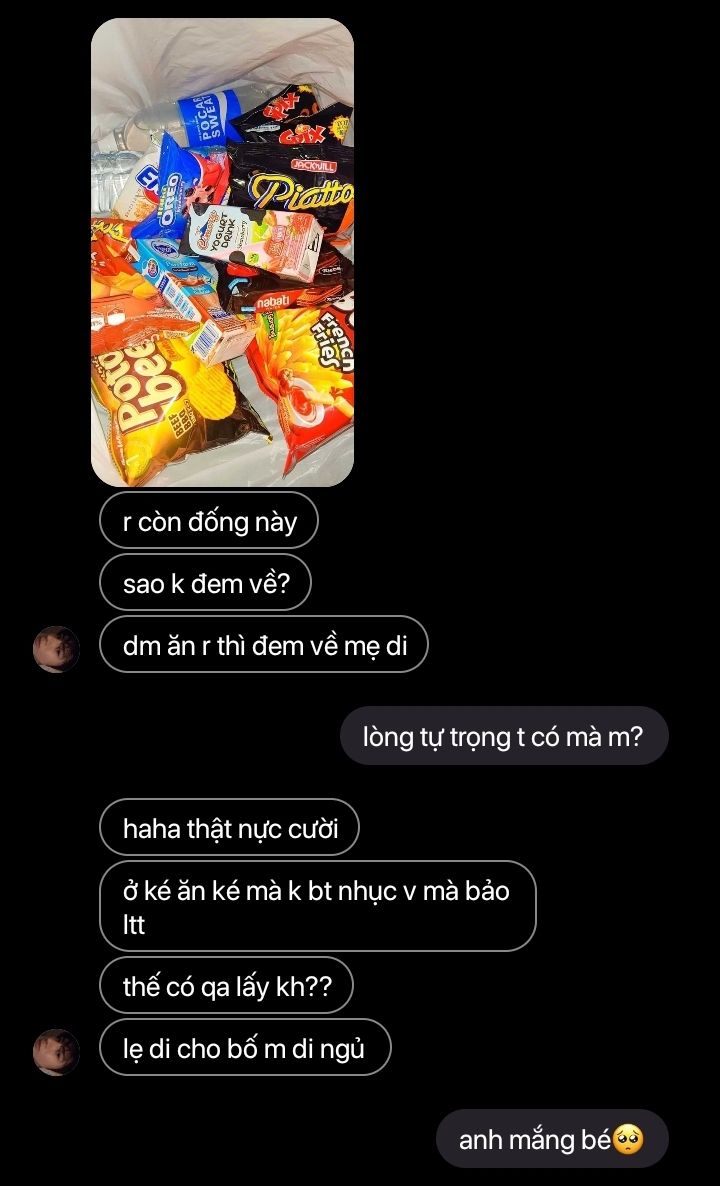This screenshot has width=720, height=1186.
Task: Open the shared snack photo in chat
Action: pyautogui.click(x=222, y=252)
